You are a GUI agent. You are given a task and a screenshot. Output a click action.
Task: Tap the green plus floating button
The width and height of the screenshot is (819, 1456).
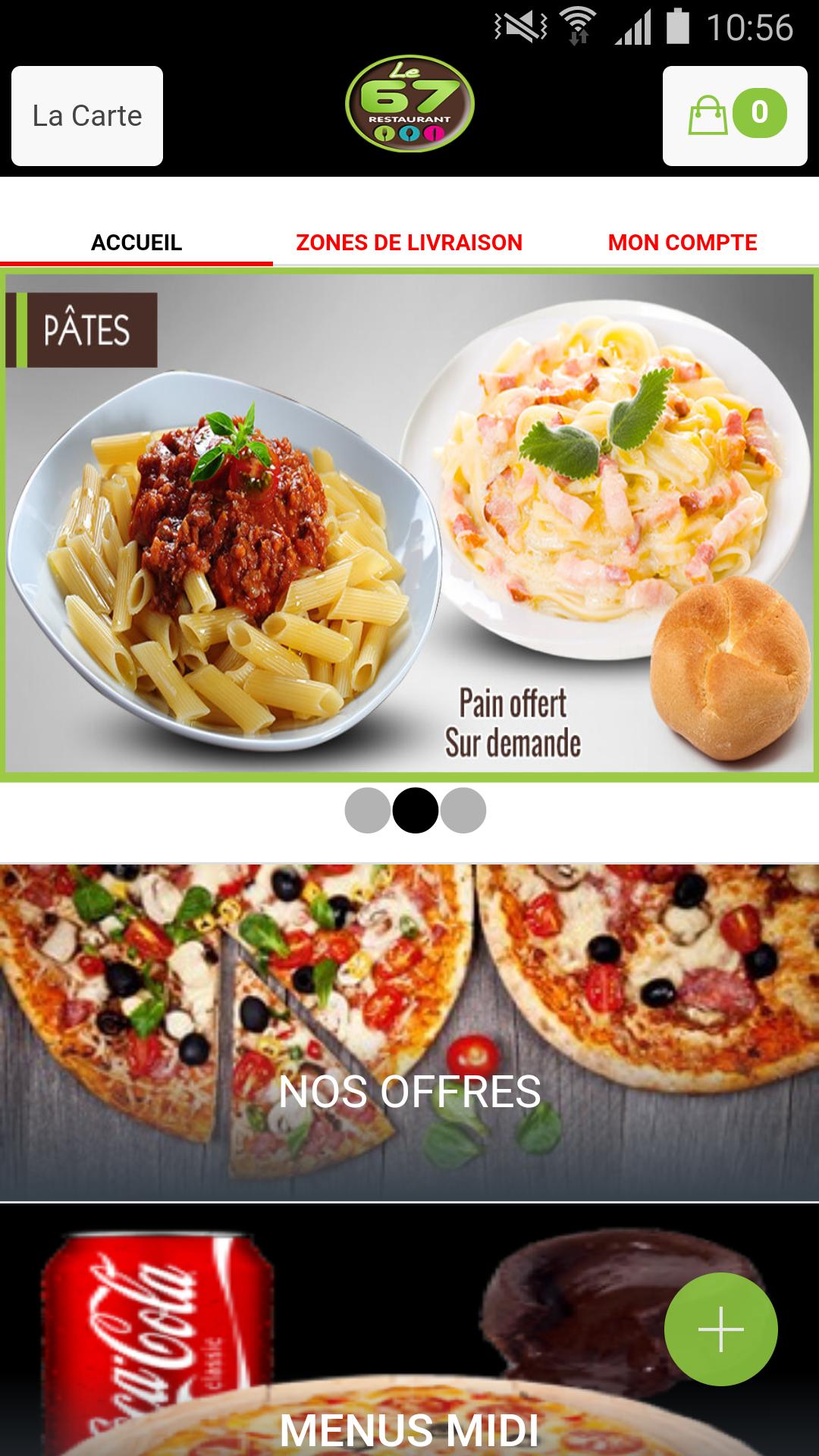tap(720, 1329)
